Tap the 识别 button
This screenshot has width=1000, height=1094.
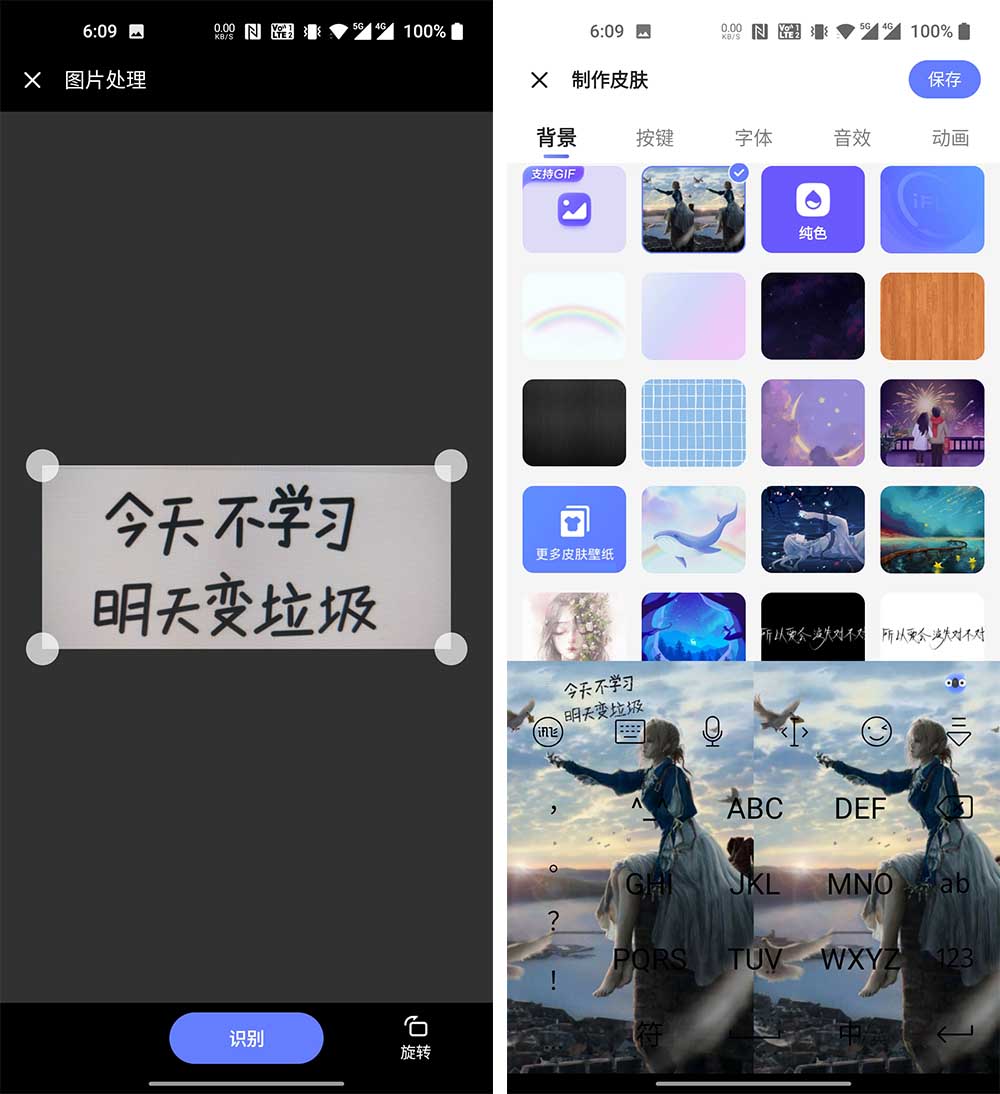tap(246, 1038)
